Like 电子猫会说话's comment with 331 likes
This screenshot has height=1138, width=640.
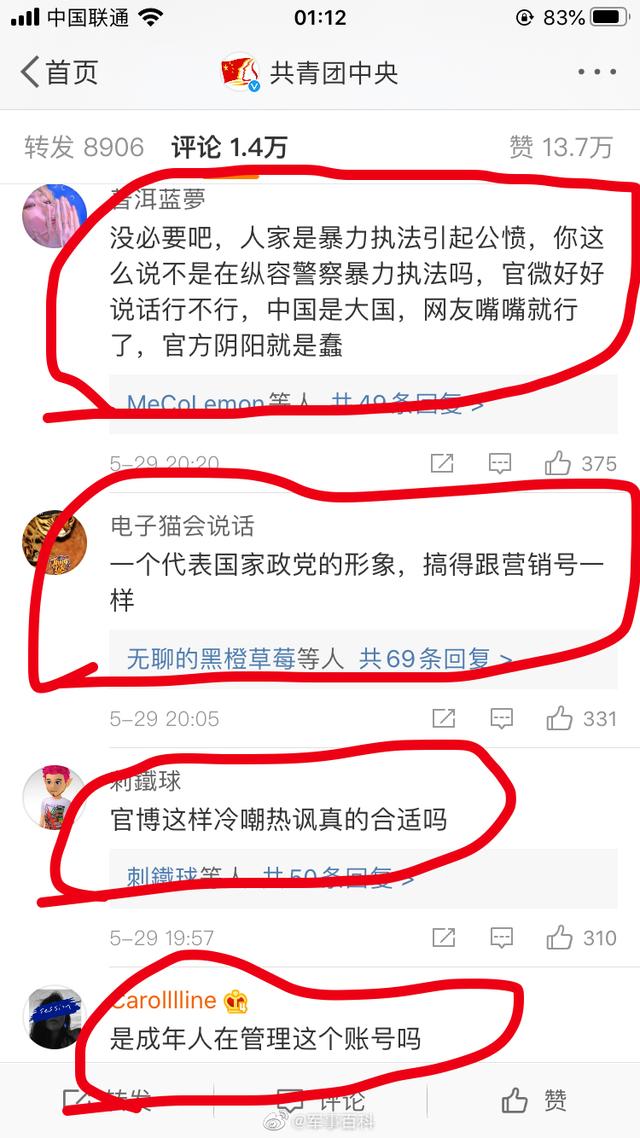coord(580,718)
